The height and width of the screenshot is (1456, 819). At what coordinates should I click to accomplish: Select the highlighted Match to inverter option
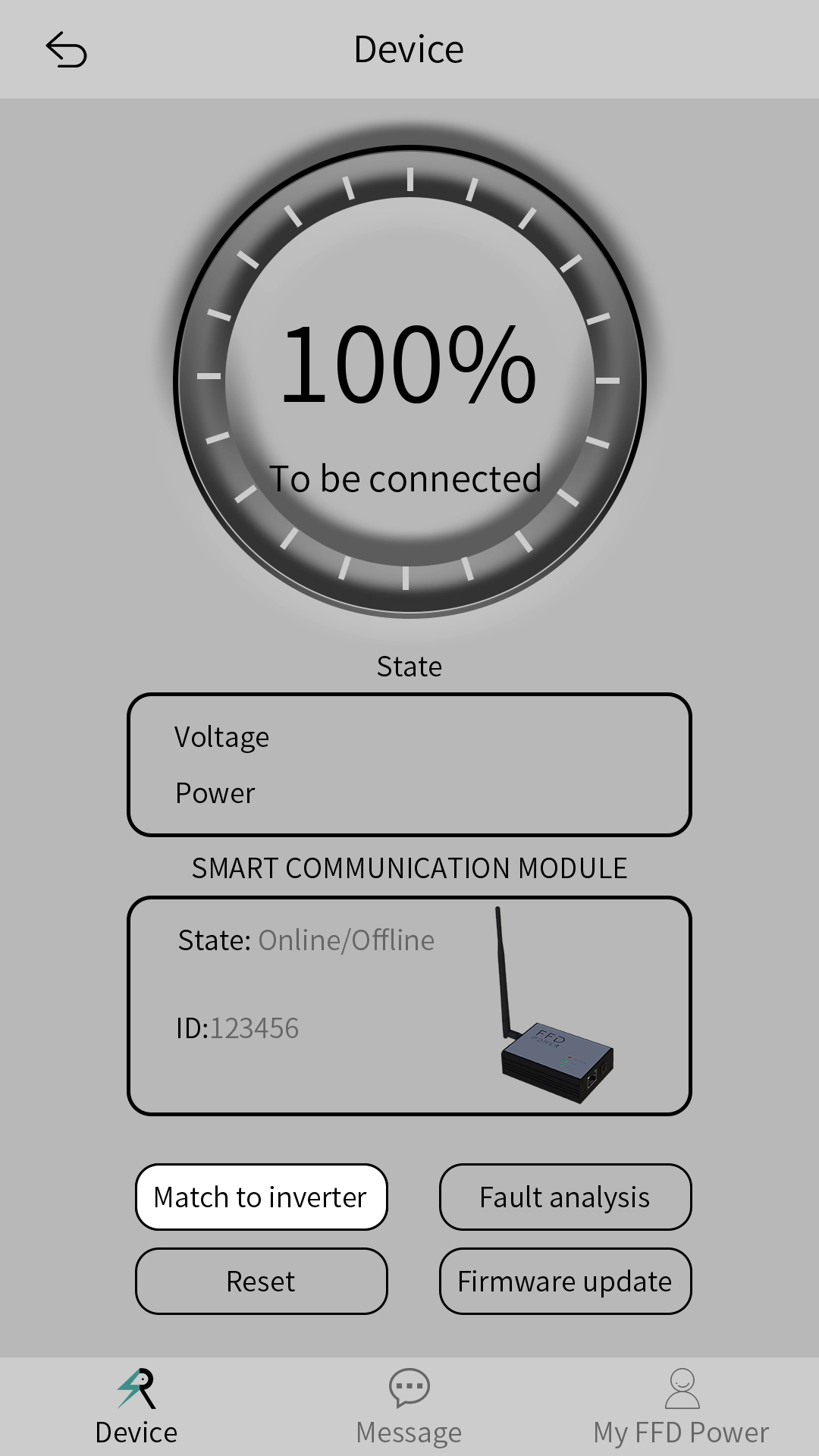(x=260, y=1197)
